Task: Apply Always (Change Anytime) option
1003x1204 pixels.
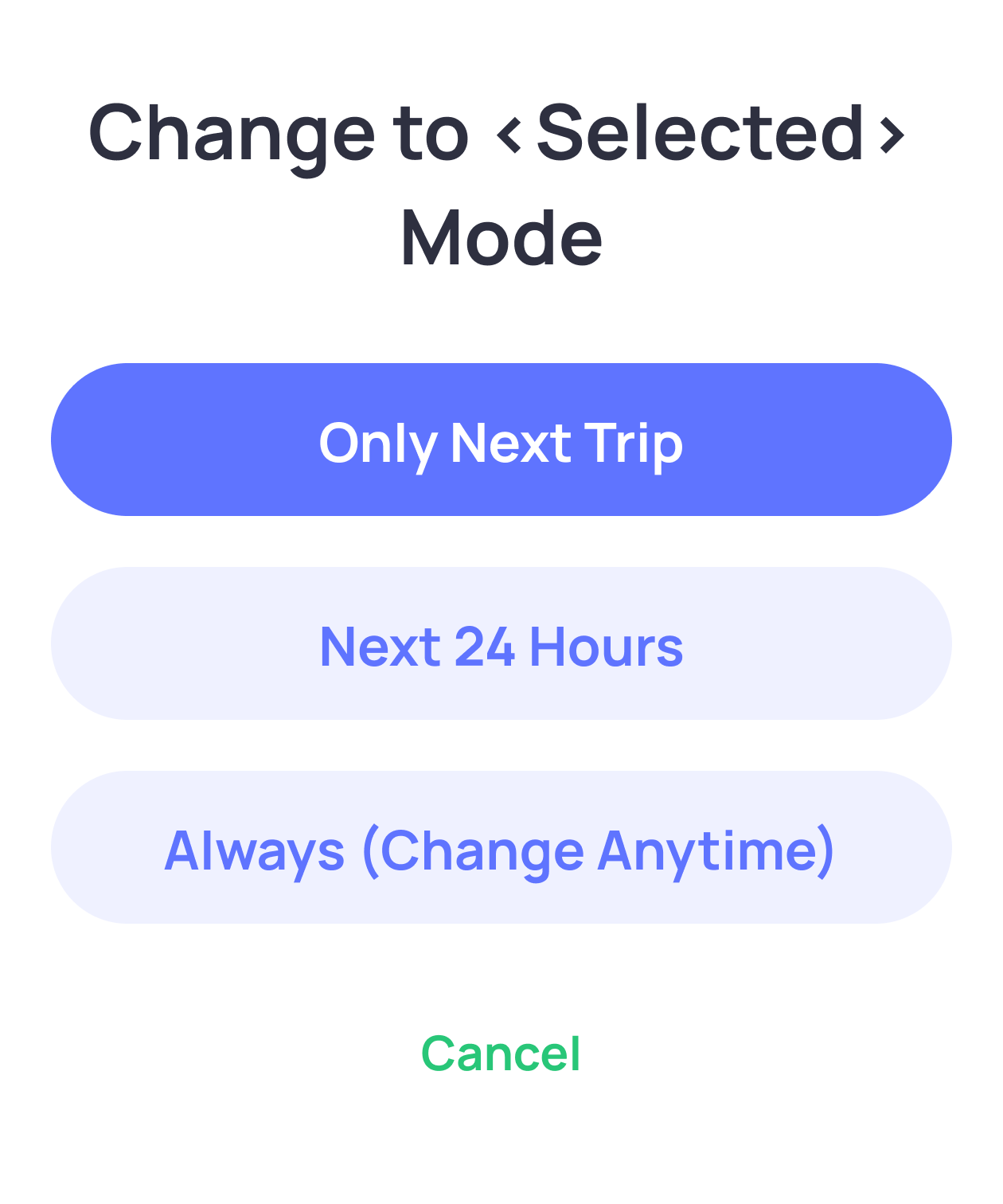Action: 501,847
